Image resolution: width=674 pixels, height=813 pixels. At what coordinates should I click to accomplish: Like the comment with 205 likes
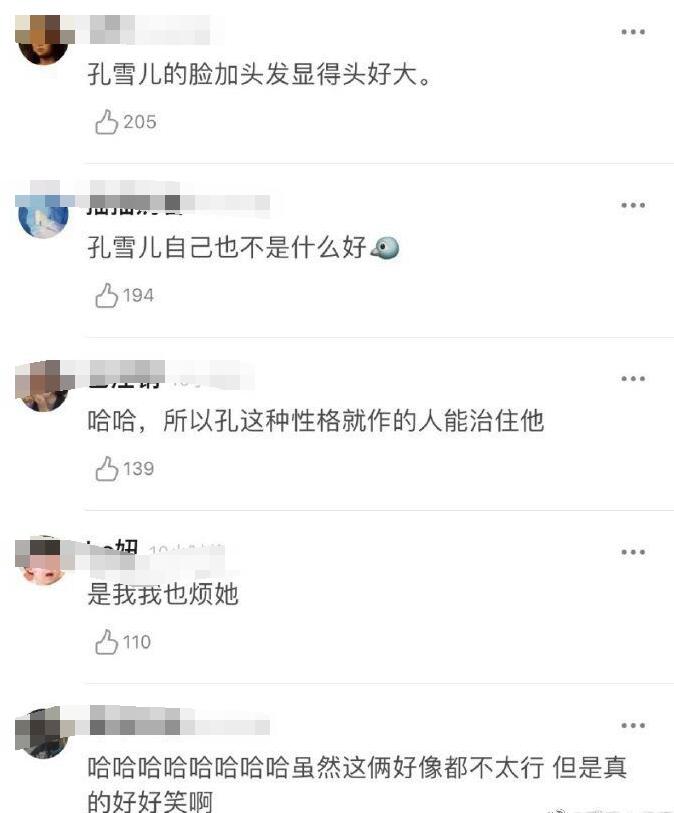[x=106, y=122]
